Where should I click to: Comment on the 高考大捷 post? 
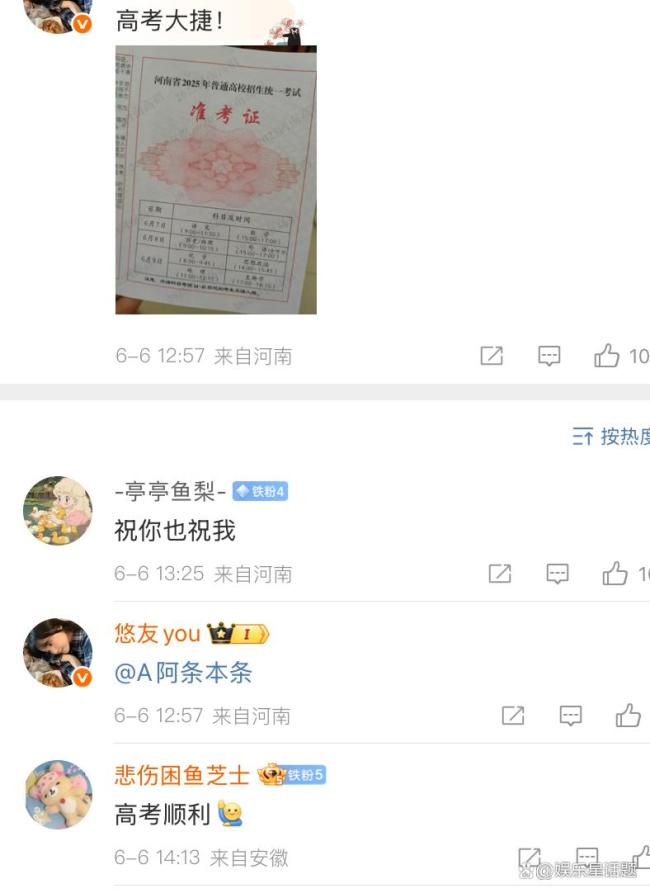pyautogui.click(x=549, y=356)
